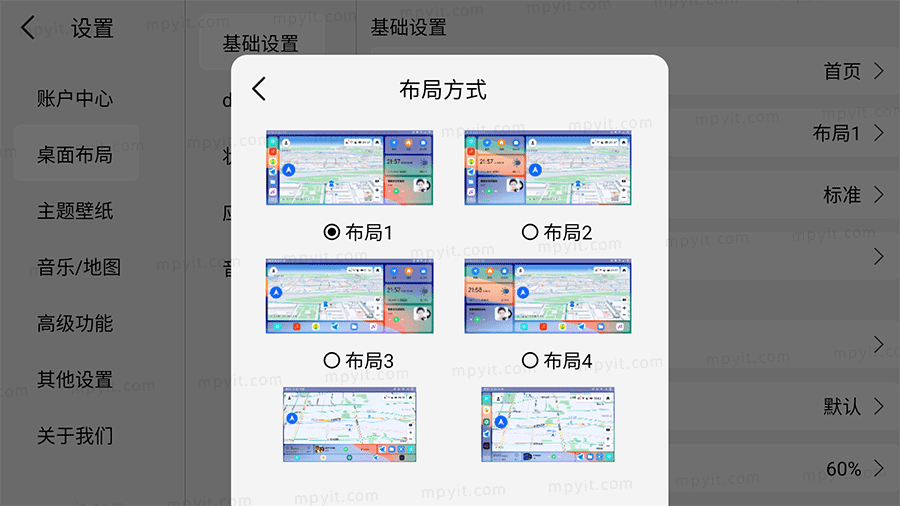The image size is (900, 506).
Task: Go back from the 设置 page
Action: click(28, 28)
